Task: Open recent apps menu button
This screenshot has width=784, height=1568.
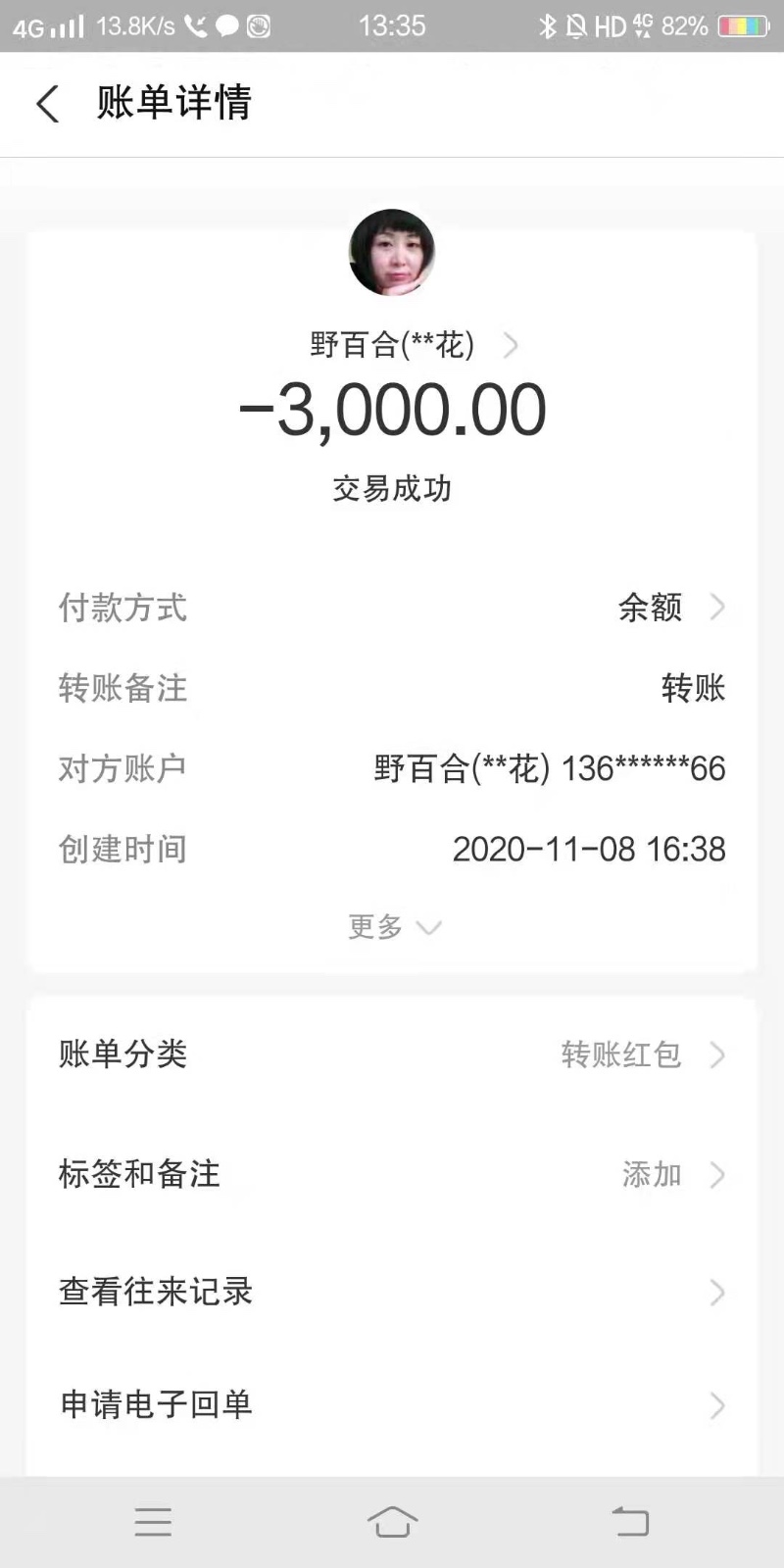Action: (x=153, y=1522)
